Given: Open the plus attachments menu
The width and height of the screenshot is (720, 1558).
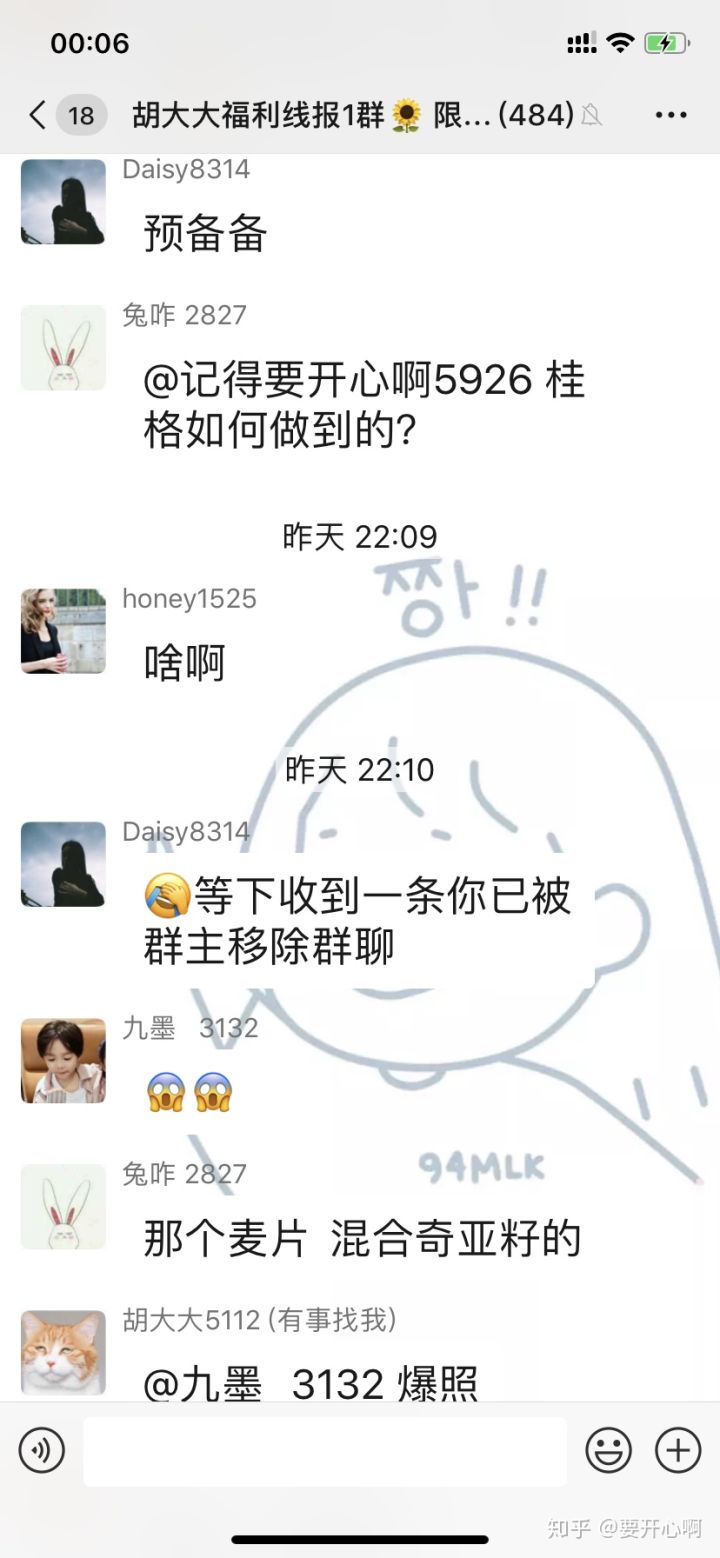Looking at the screenshot, I should [677, 1450].
